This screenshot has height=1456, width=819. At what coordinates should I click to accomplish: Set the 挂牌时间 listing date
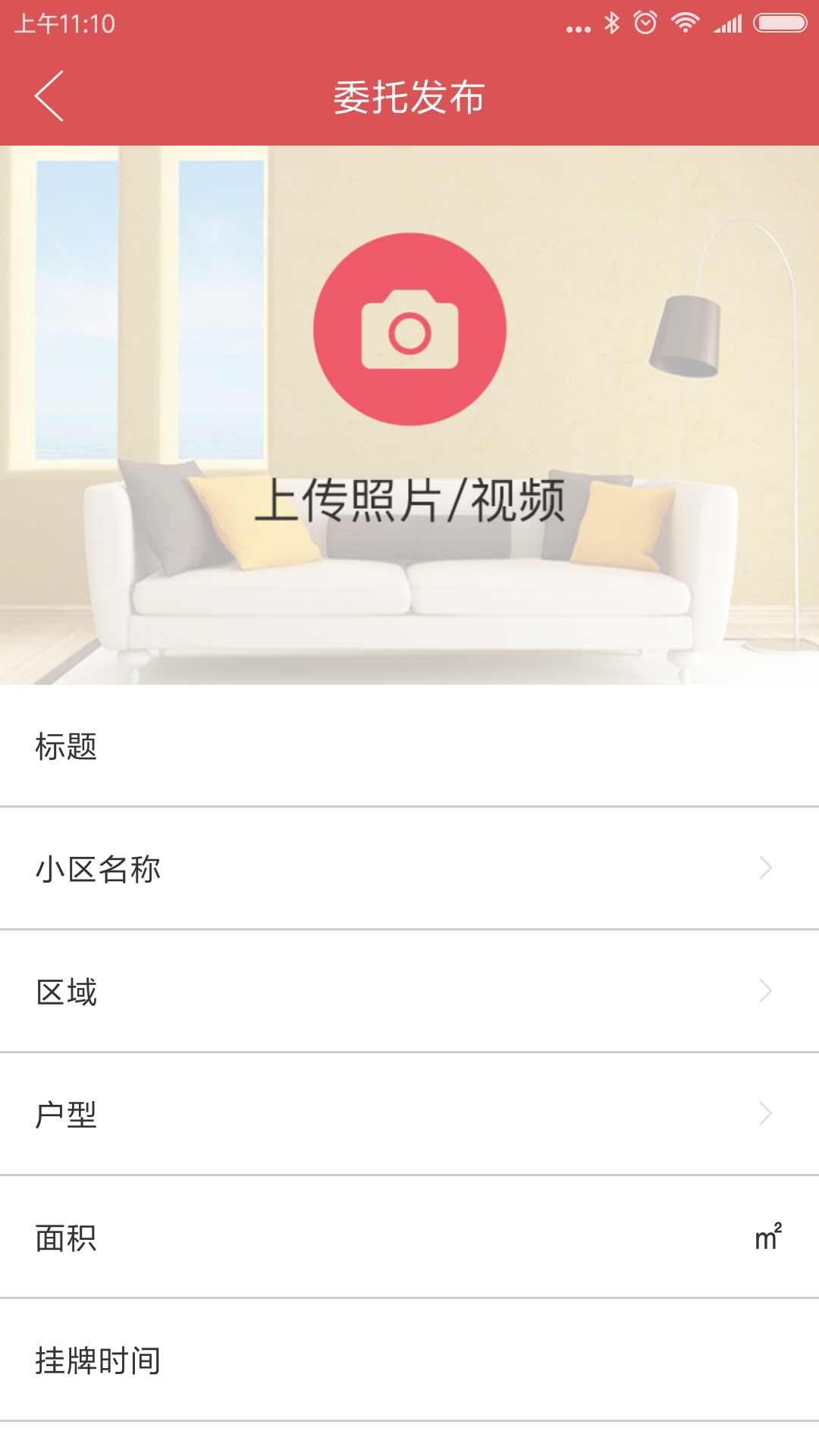point(409,1360)
